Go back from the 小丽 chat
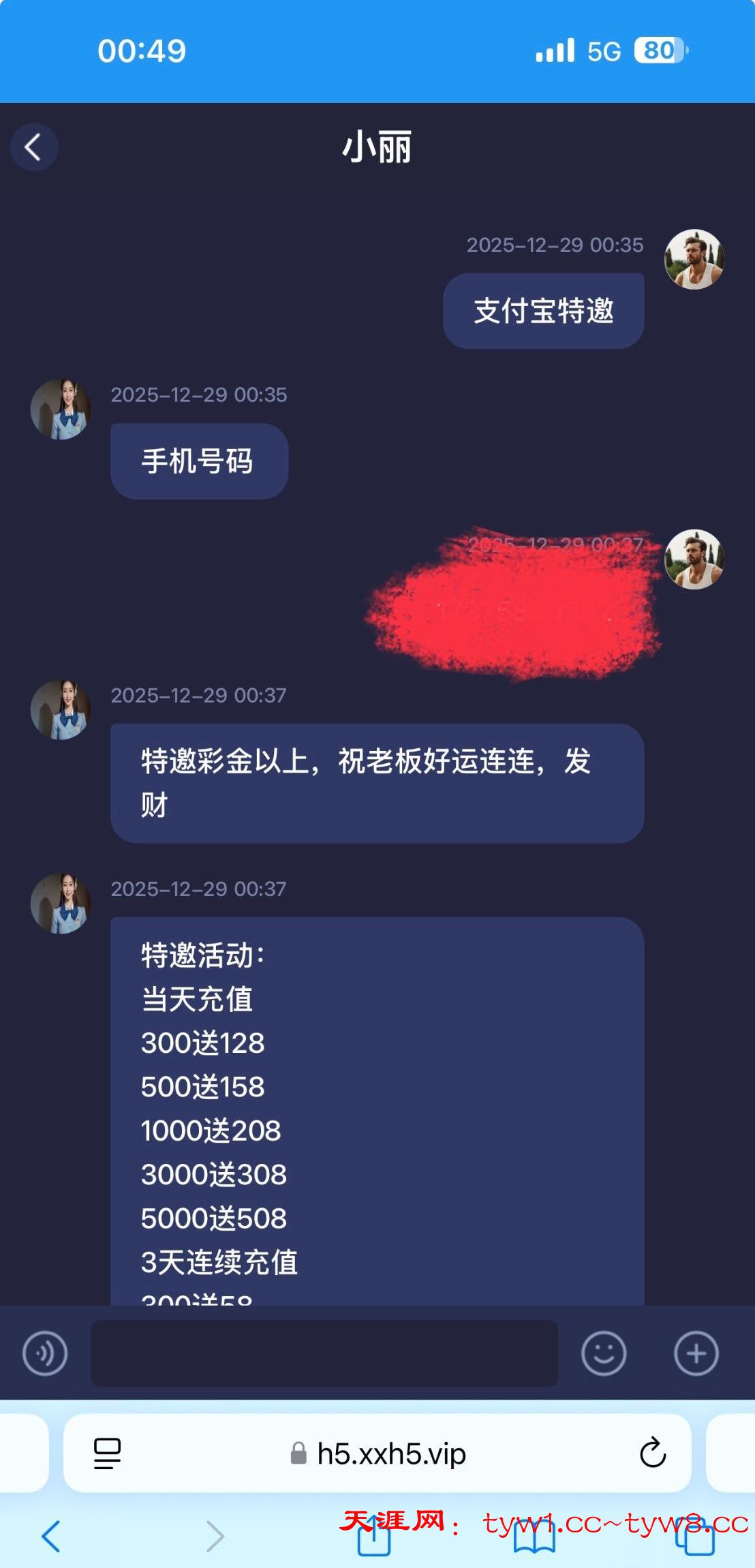The height and width of the screenshot is (1568, 755). [x=33, y=147]
